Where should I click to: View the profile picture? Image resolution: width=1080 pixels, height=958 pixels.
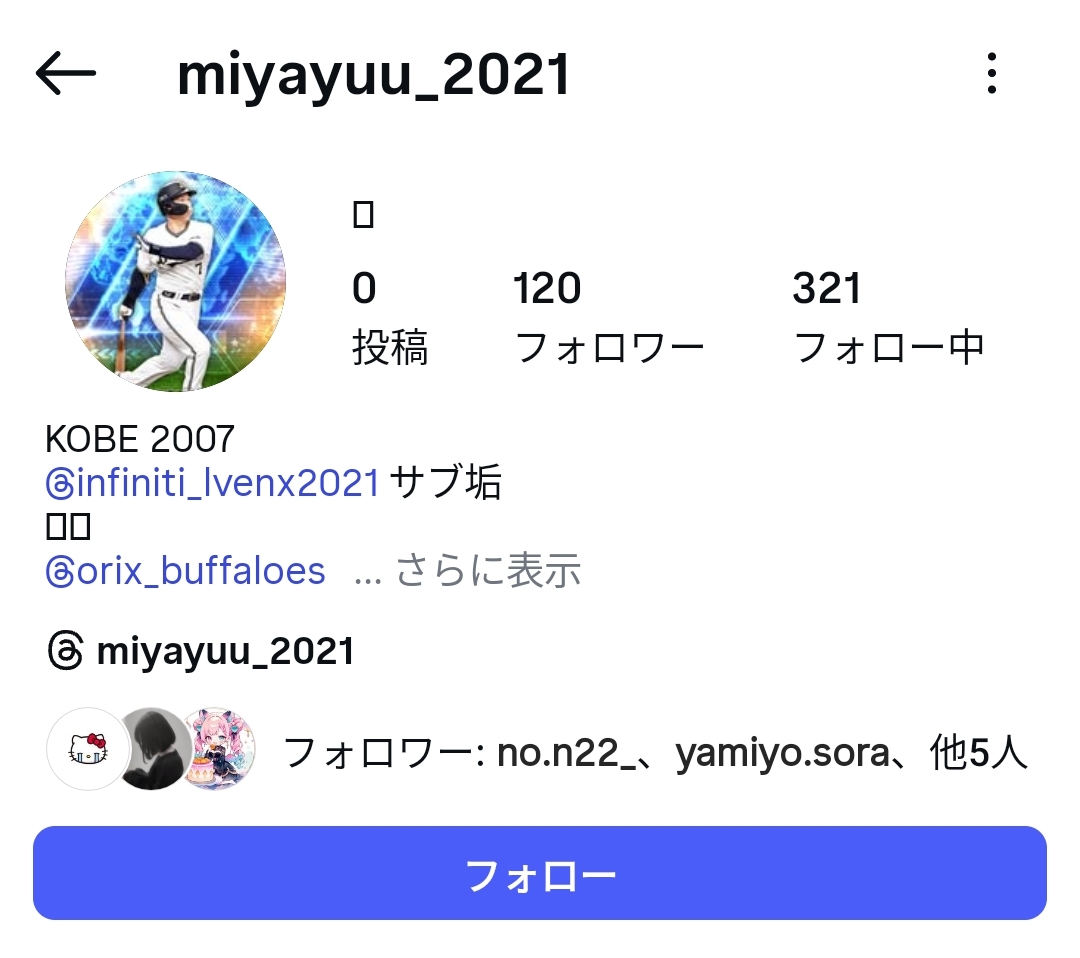pyautogui.click(x=176, y=281)
